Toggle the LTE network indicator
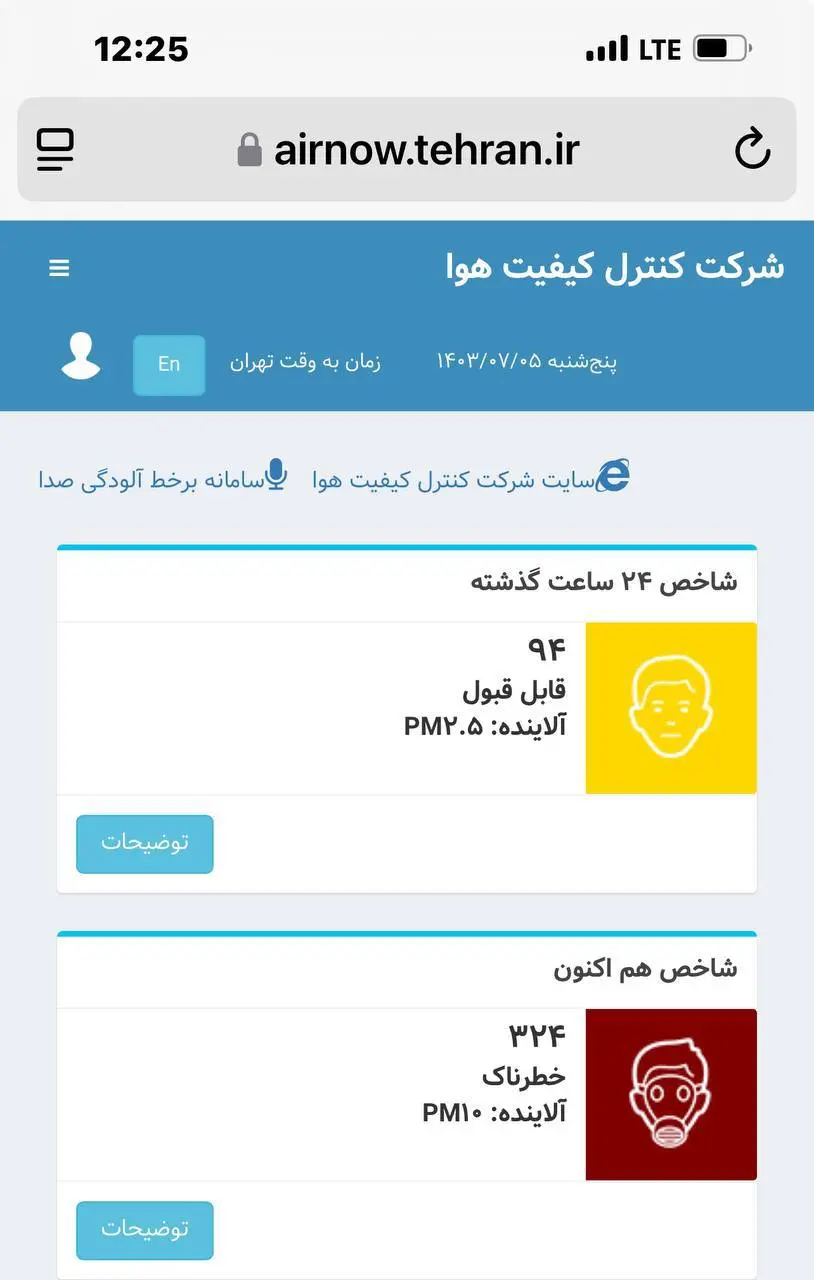Screen dimensions: 814x1280 (x=658, y=47)
